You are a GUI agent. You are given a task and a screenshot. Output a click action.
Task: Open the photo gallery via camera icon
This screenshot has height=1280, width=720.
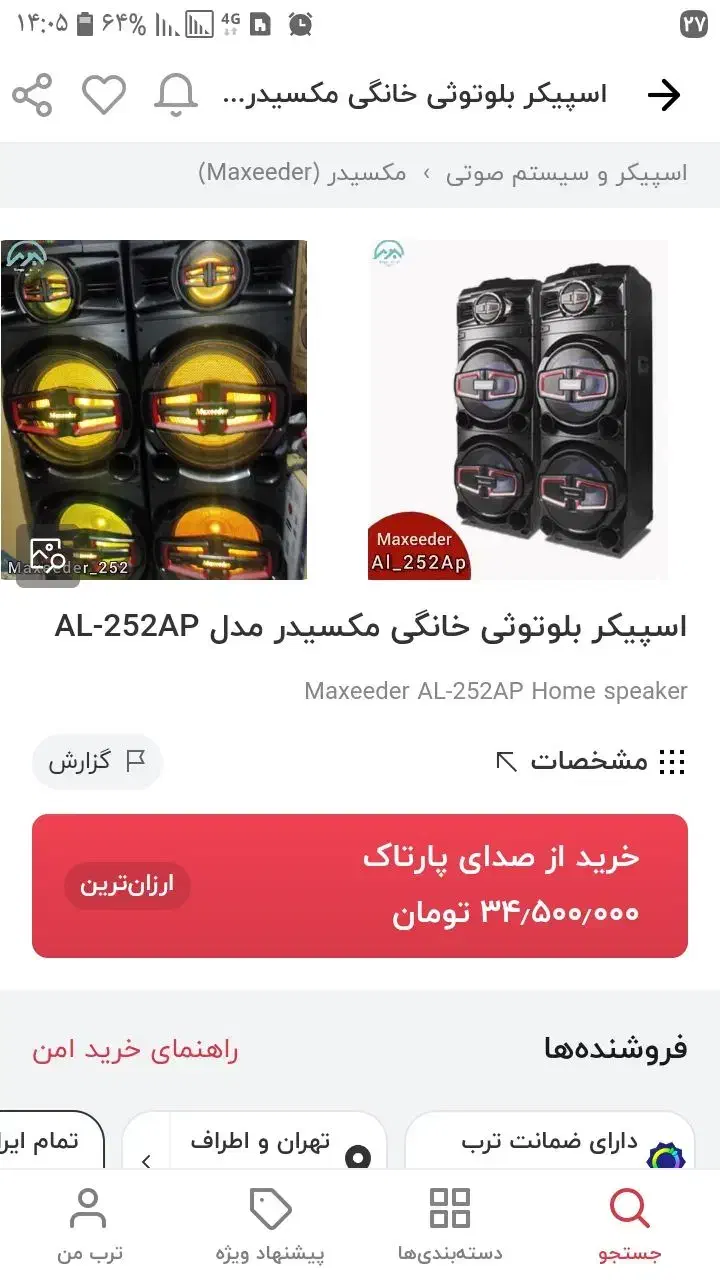tap(44, 551)
